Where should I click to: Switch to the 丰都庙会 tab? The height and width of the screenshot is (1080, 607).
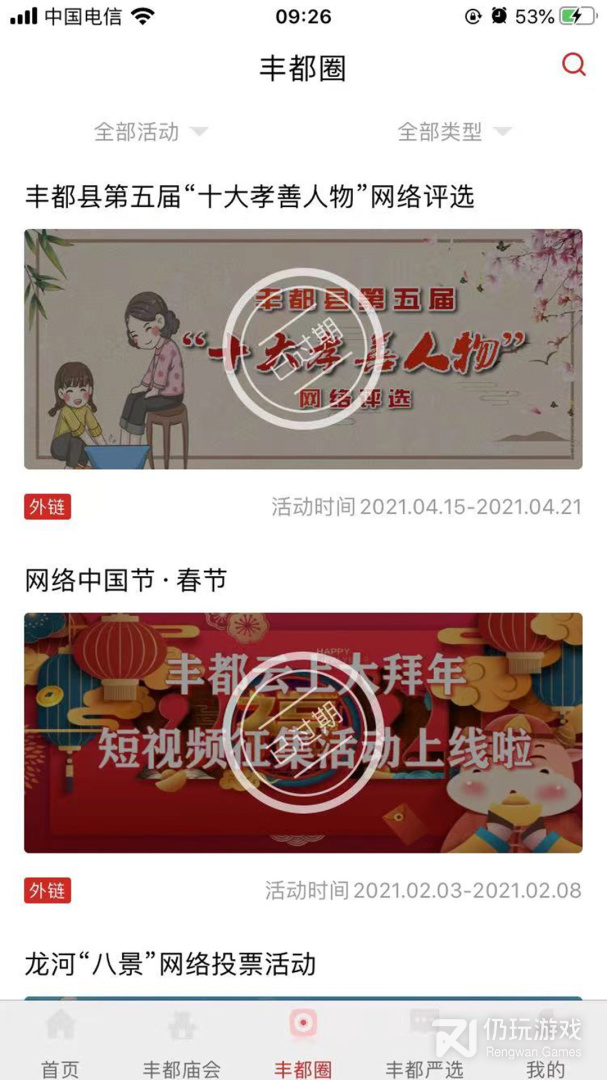click(x=181, y=1043)
